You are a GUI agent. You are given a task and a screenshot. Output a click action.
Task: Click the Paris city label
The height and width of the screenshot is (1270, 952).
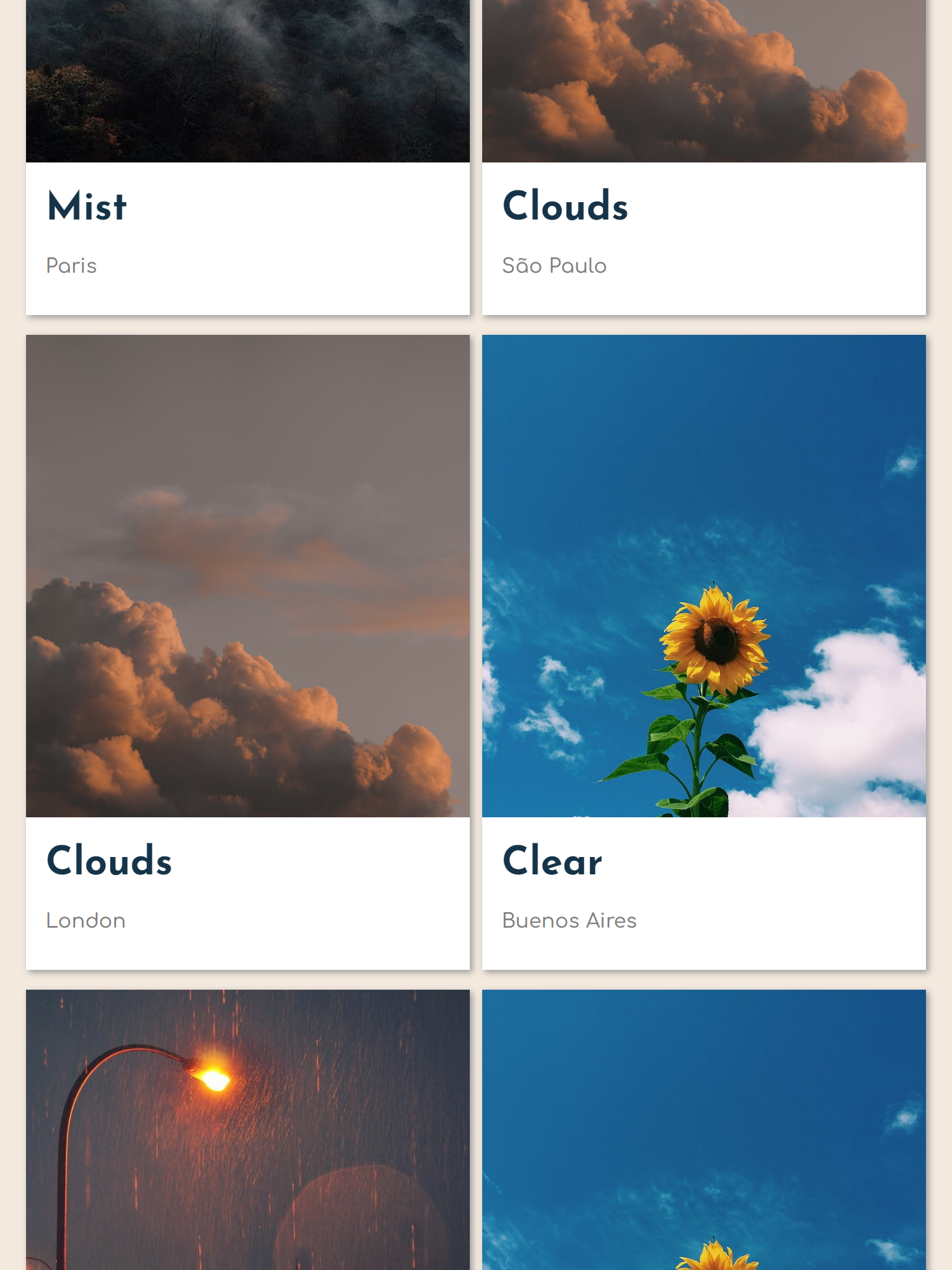click(71, 265)
